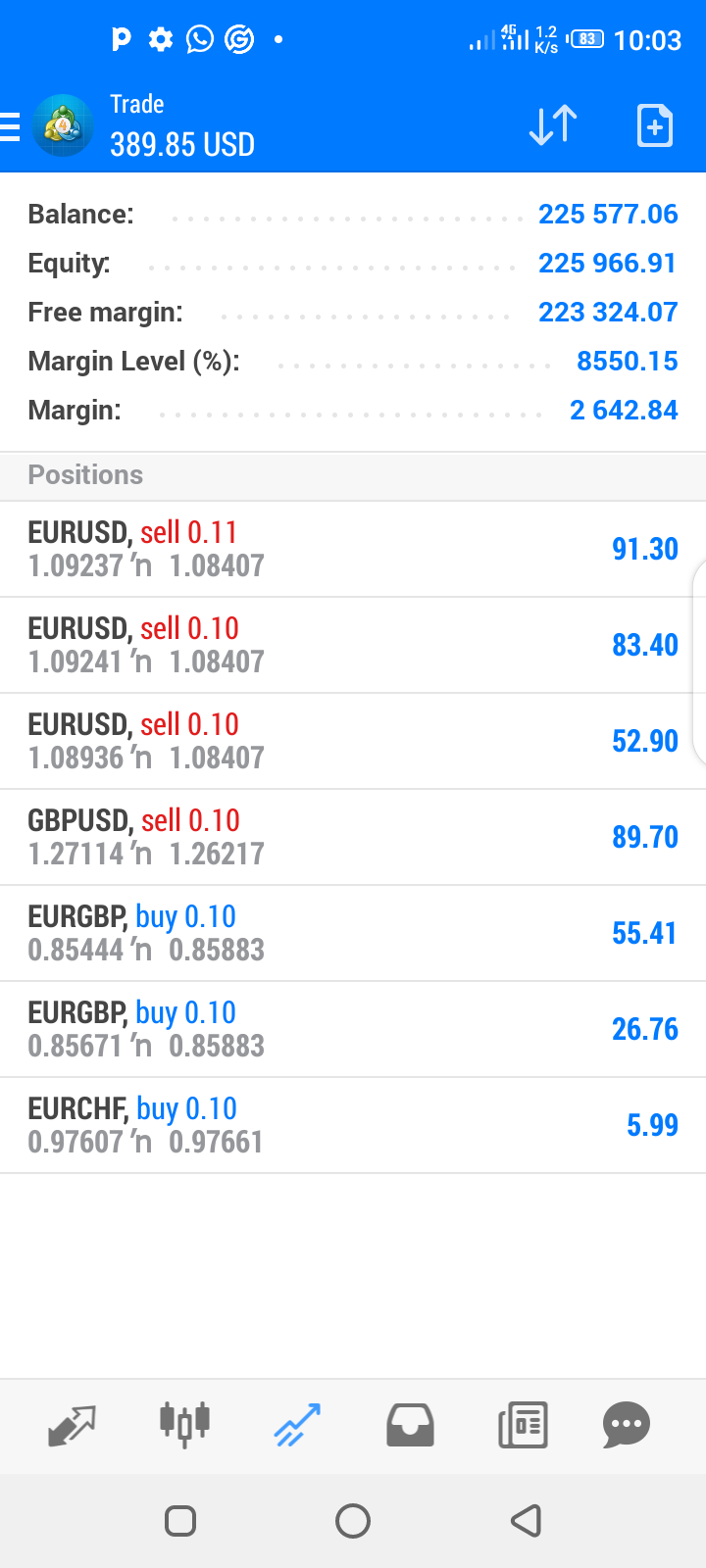Select the Trade tab
Screen dimensions: 706x1568
click(297, 1425)
